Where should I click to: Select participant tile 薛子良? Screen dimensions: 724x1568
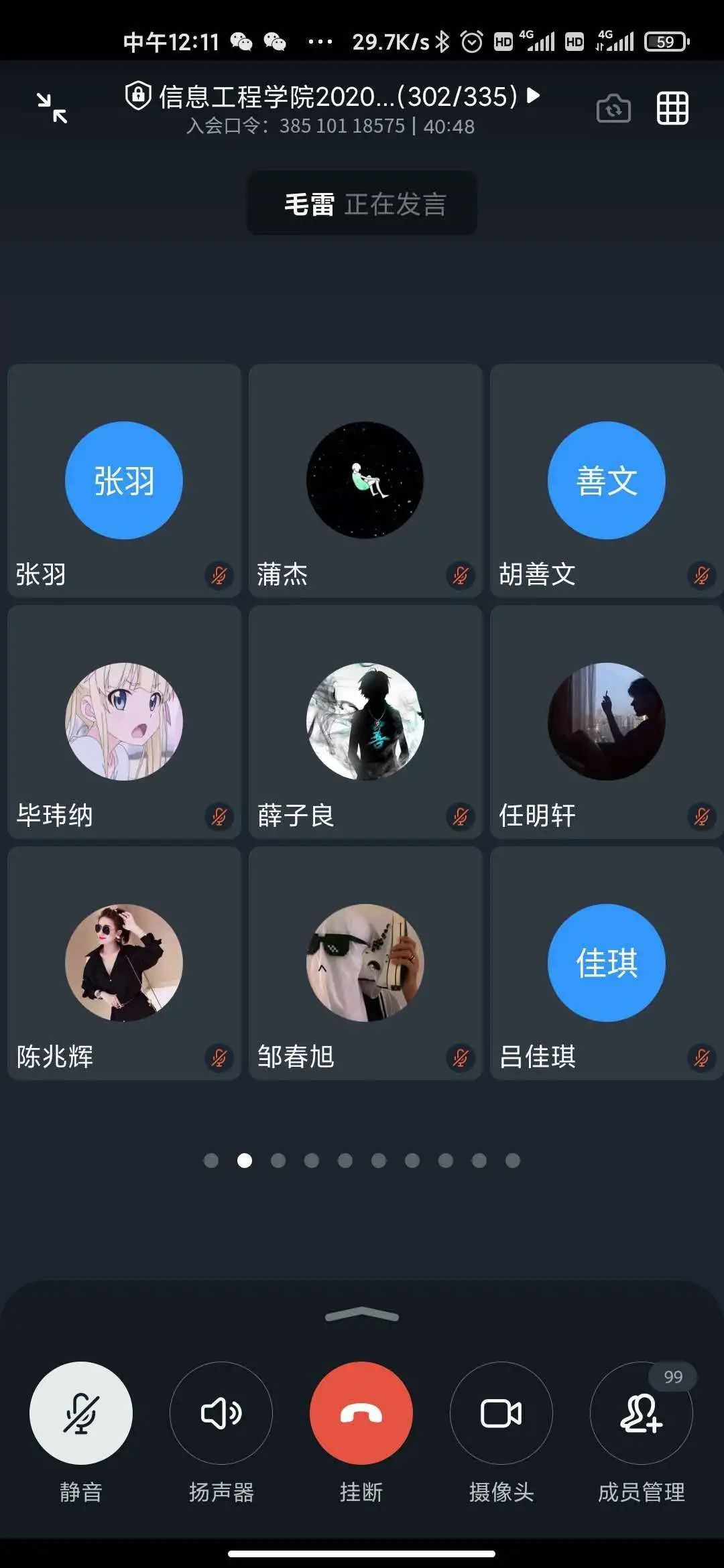[x=365, y=722]
